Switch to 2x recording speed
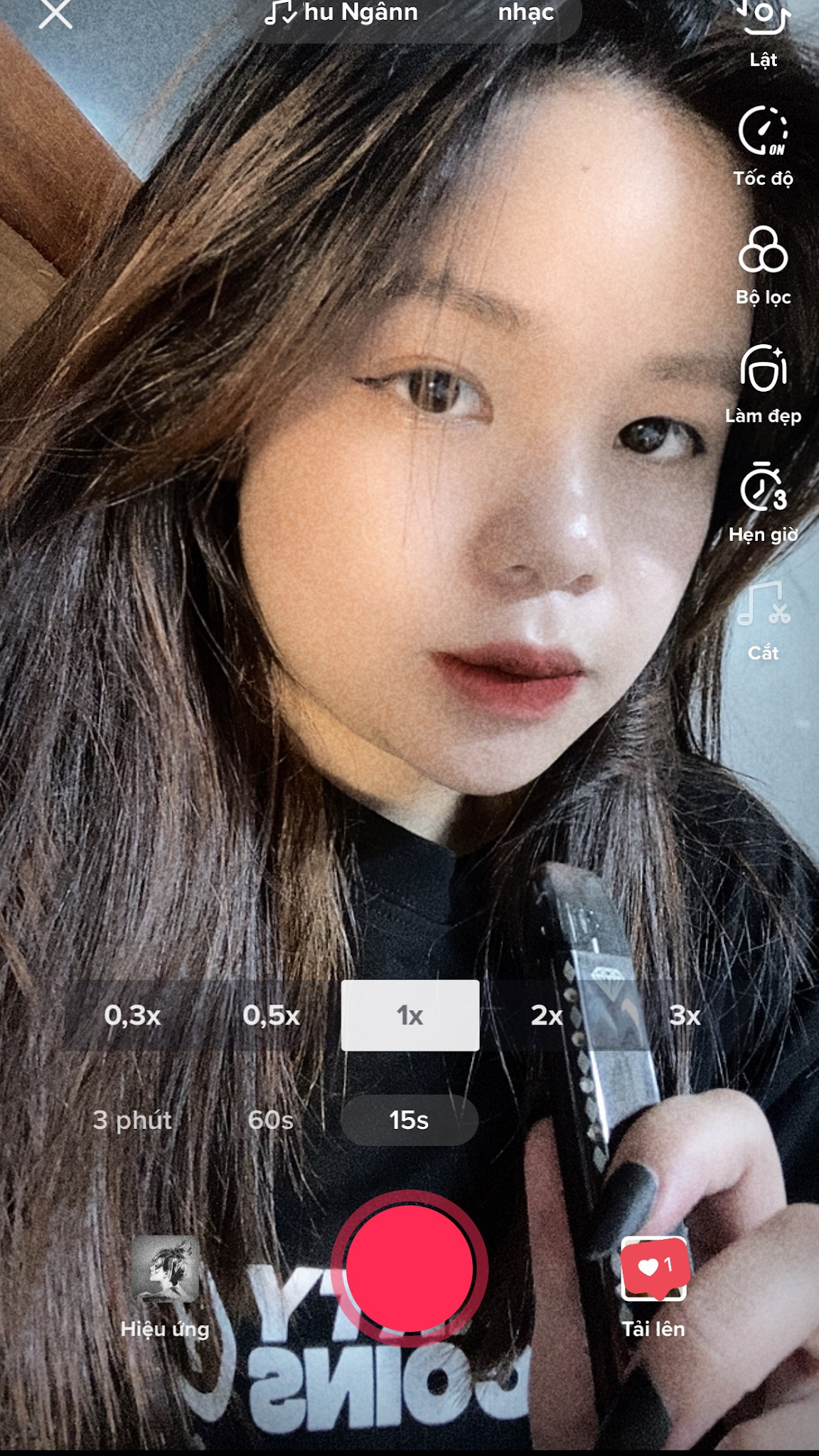 click(x=547, y=1015)
